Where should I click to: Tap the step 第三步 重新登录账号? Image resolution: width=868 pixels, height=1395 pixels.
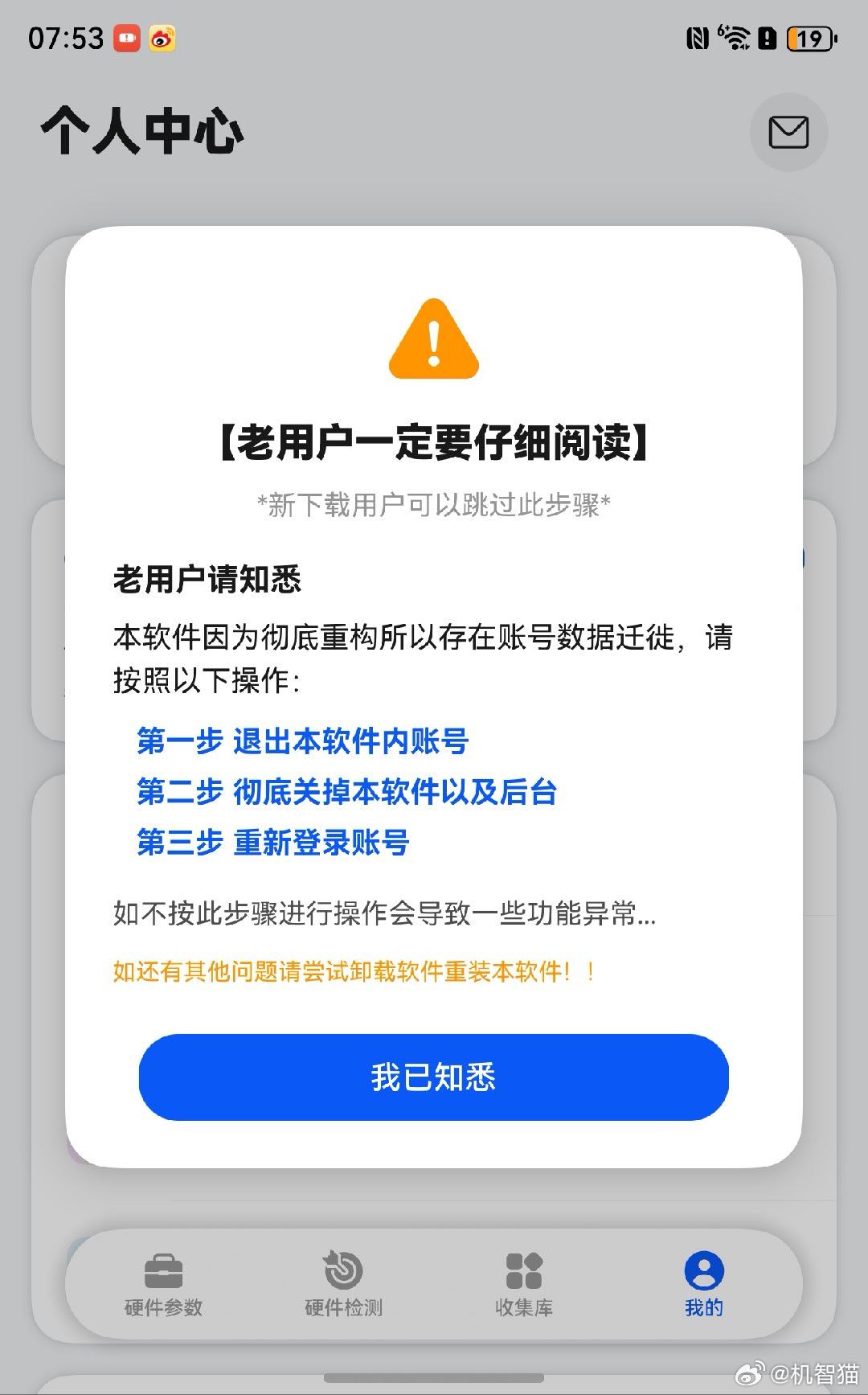coord(273,843)
